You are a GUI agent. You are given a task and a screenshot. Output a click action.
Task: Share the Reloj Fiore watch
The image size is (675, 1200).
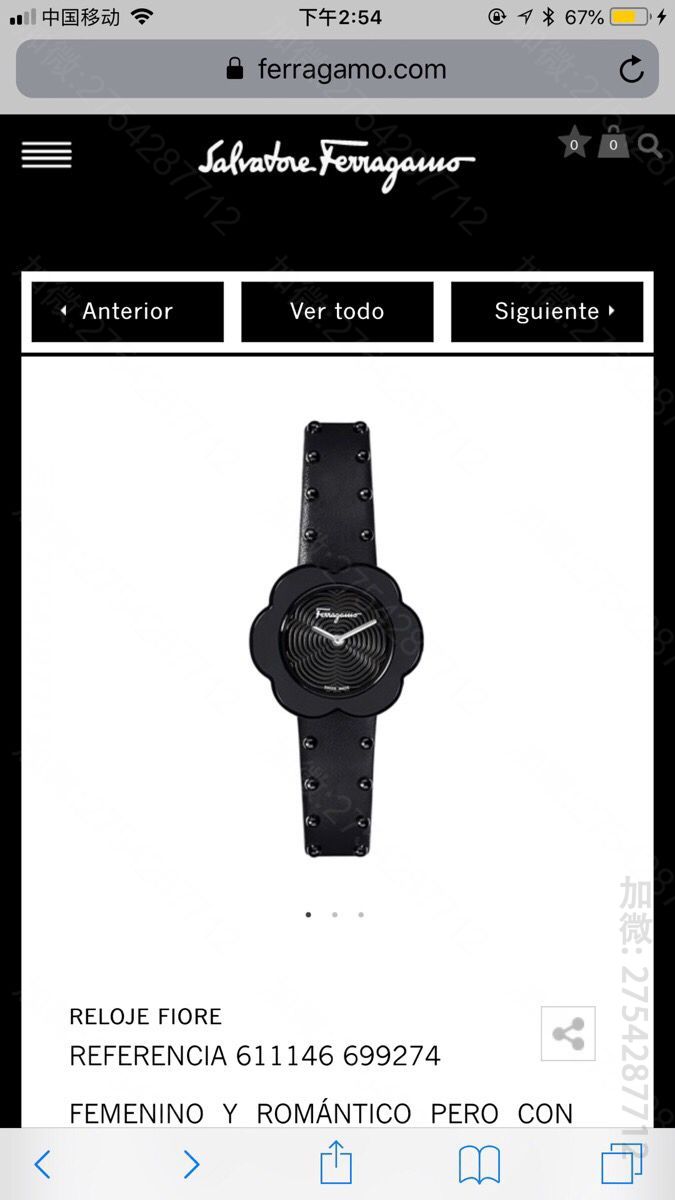[x=568, y=1033]
